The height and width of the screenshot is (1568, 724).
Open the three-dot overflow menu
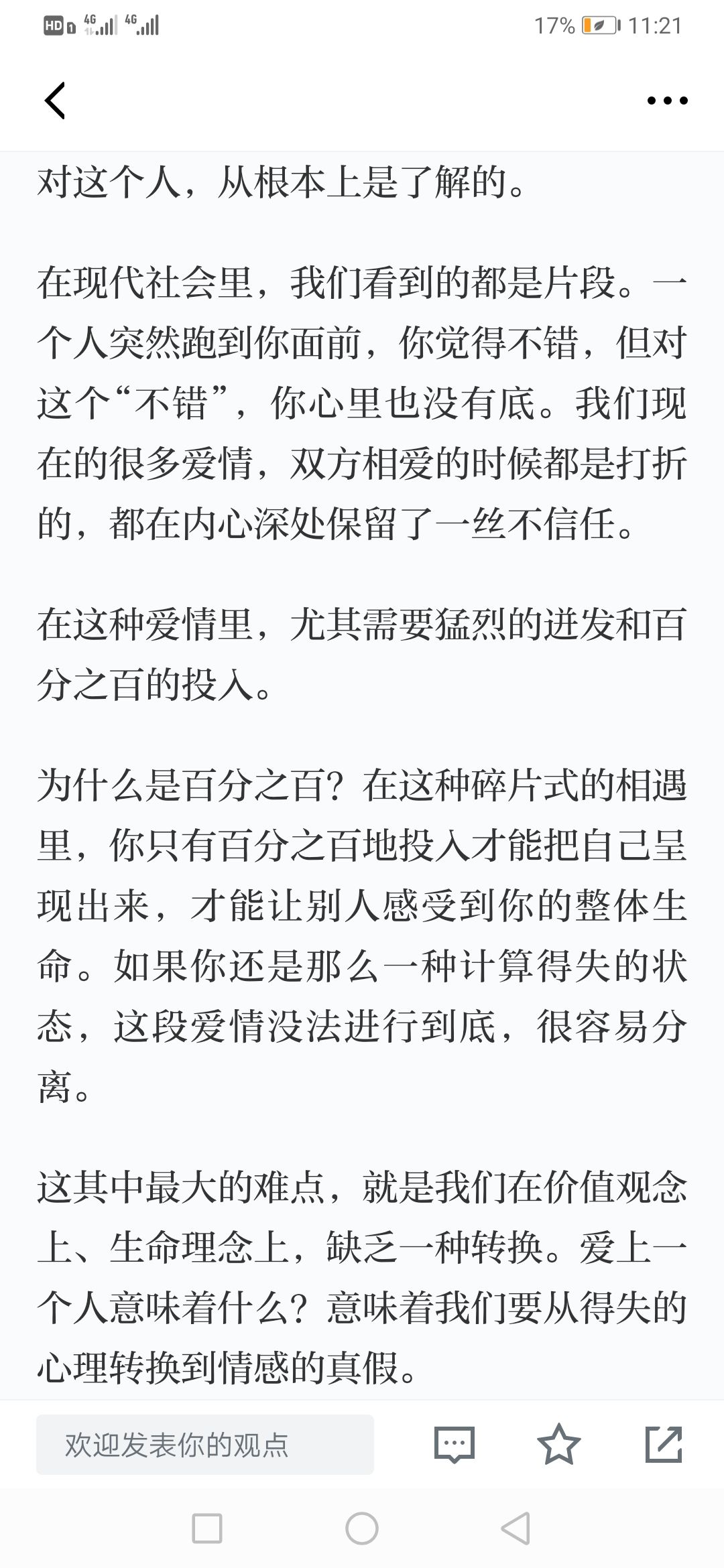[x=667, y=101]
